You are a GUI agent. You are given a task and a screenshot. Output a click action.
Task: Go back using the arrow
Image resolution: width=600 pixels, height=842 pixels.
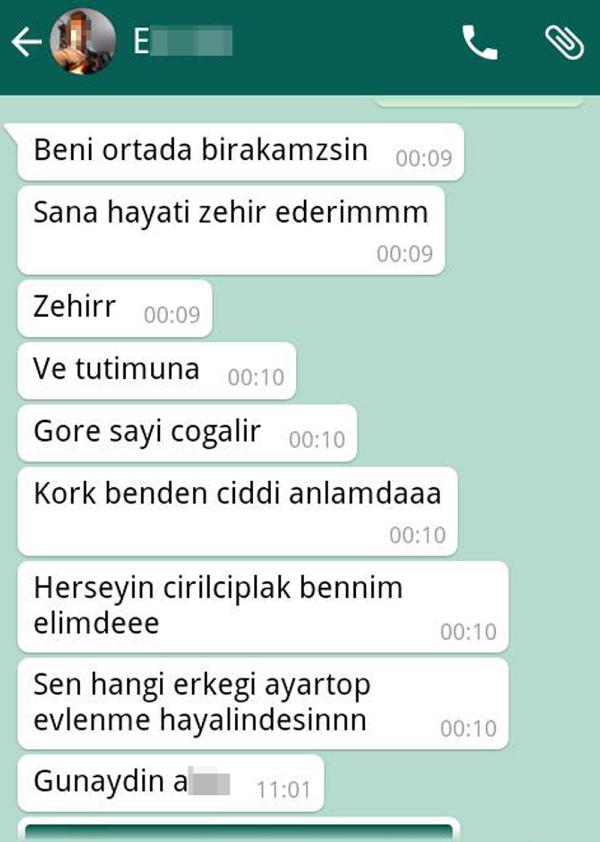tap(26, 42)
